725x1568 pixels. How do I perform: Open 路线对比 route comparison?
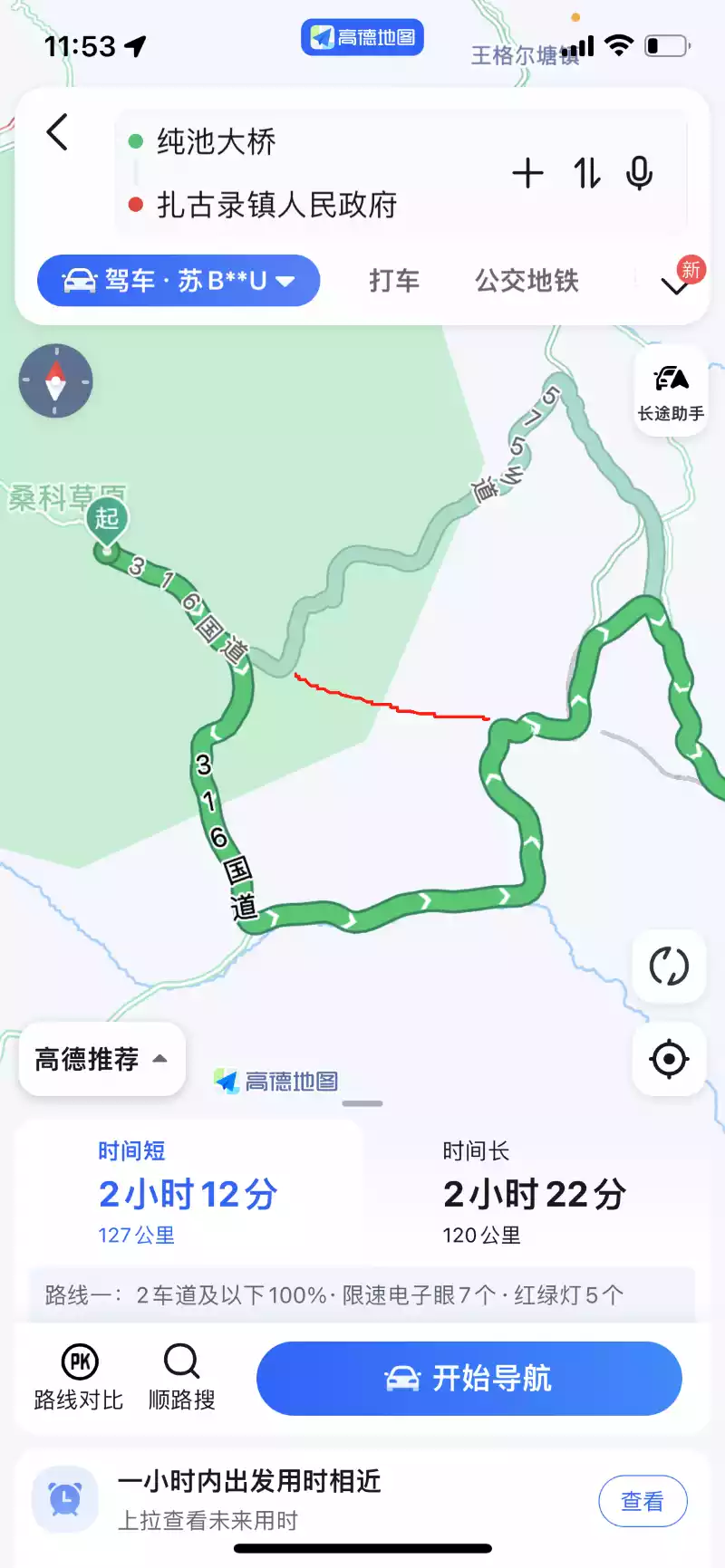79,1378
